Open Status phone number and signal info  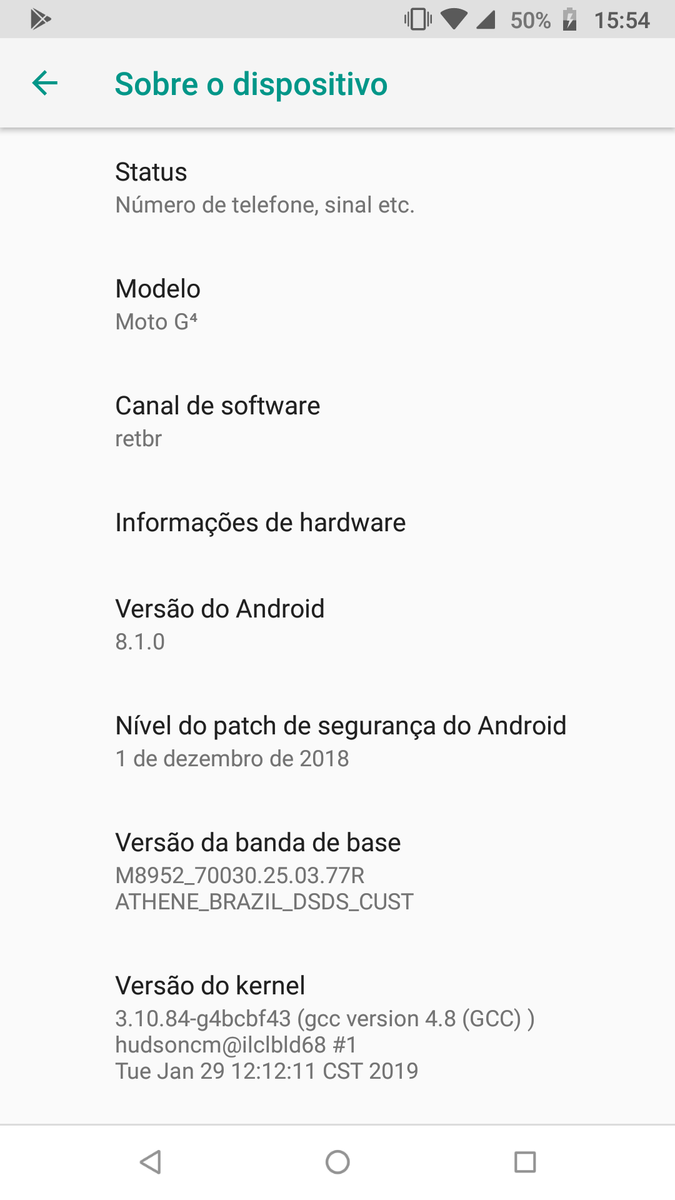tap(337, 188)
